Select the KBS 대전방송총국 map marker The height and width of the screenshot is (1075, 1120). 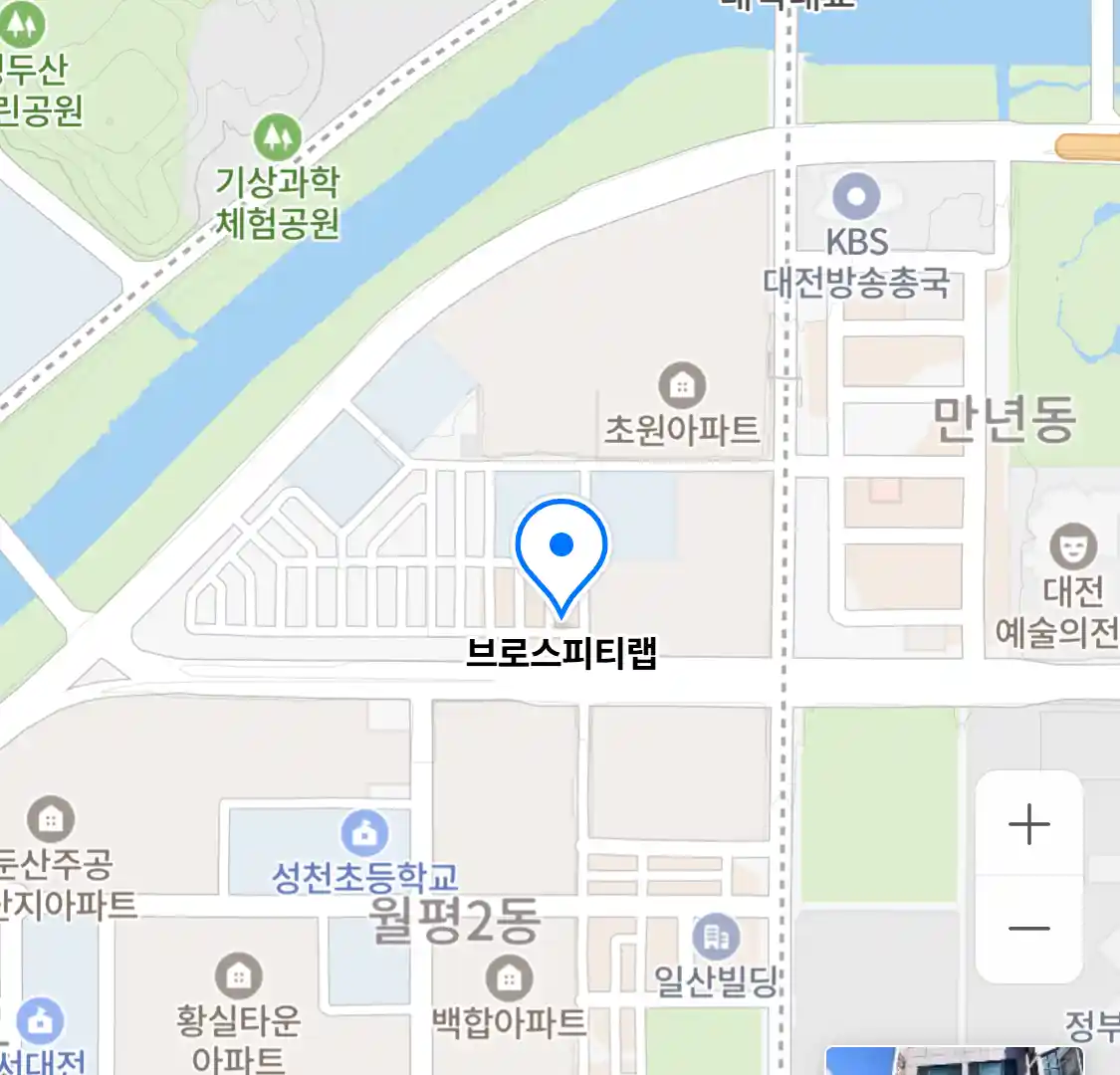tap(856, 196)
